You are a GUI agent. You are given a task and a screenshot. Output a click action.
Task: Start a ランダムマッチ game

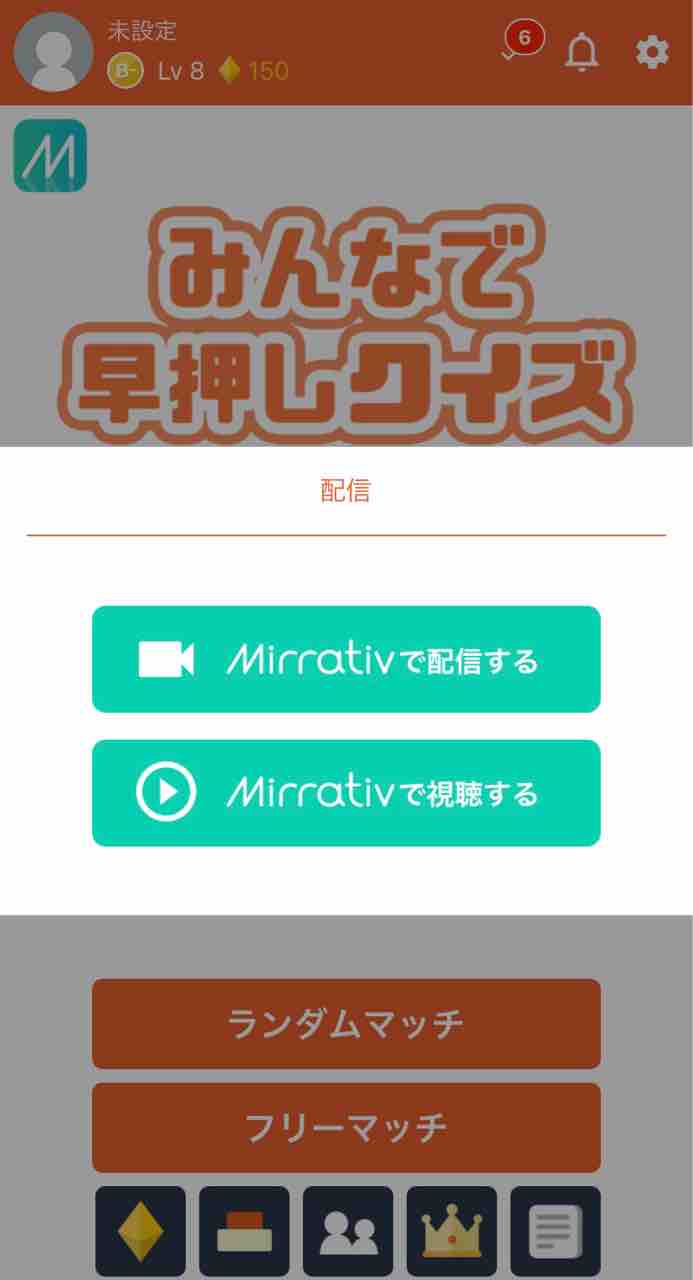tap(346, 1024)
